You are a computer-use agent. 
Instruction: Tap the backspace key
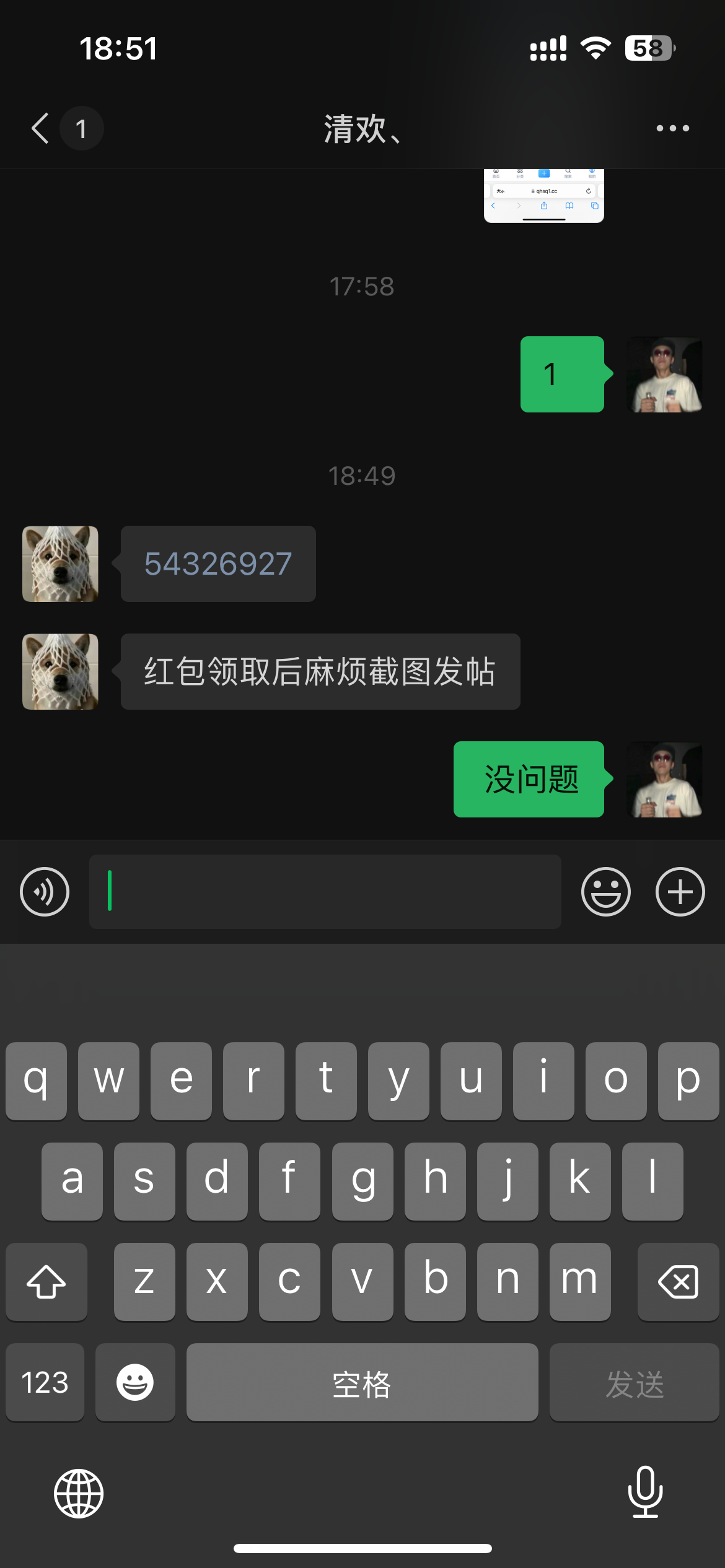coord(678,1282)
